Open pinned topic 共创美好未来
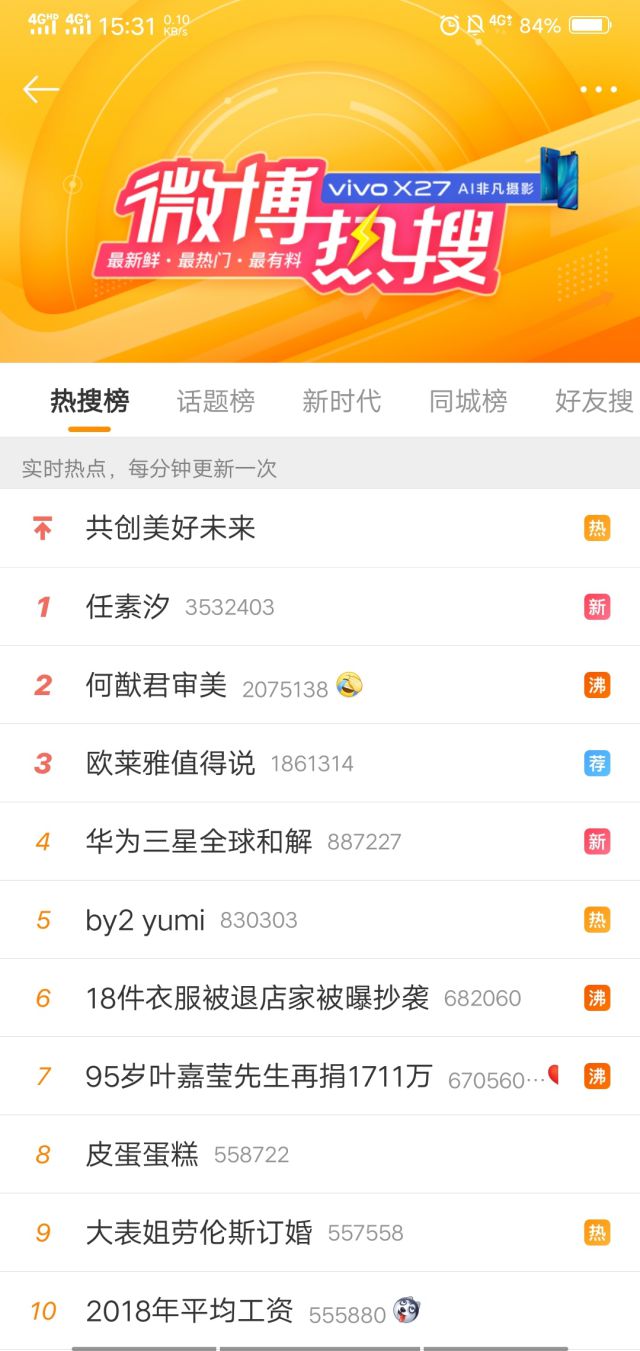The width and height of the screenshot is (640, 1351). (x=171, y=528)
